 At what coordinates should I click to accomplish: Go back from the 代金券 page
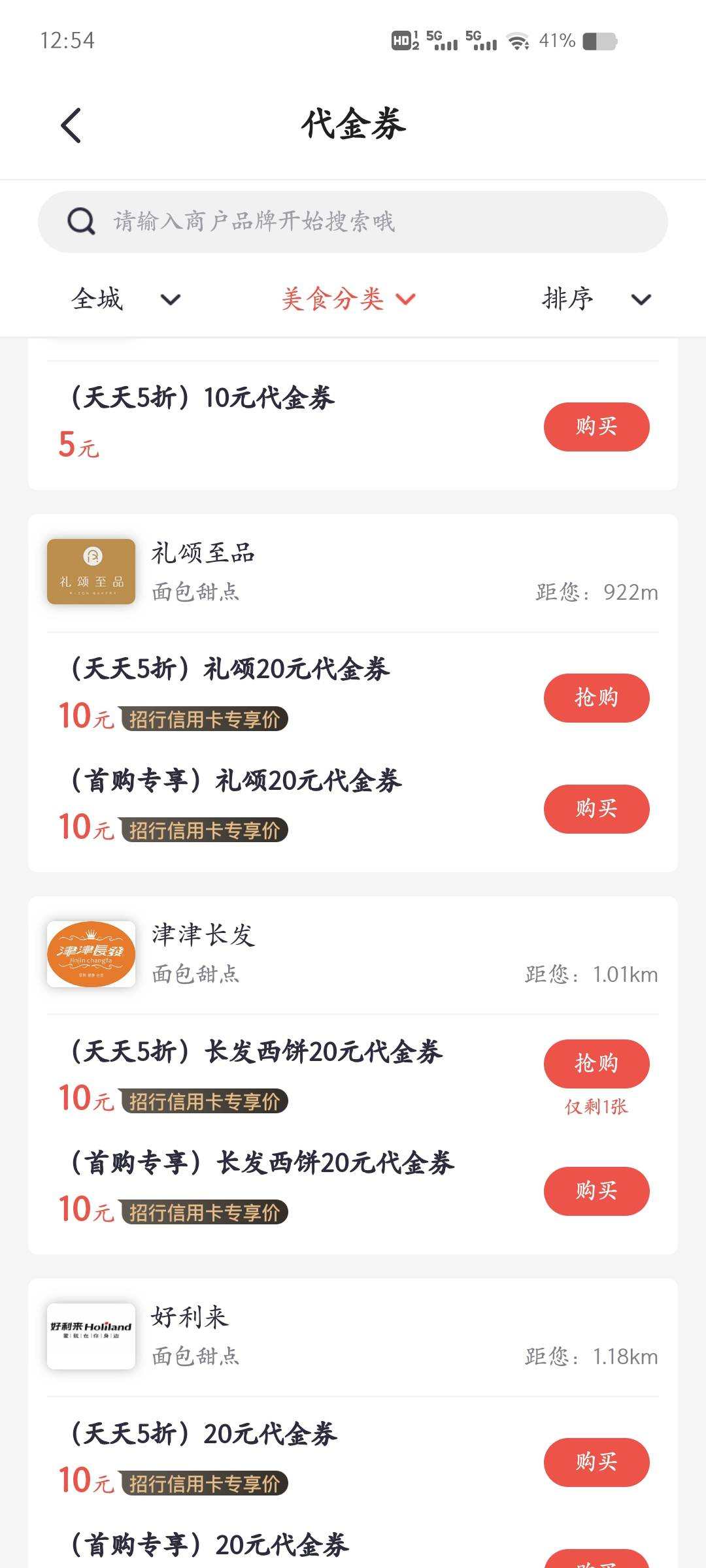71,125
